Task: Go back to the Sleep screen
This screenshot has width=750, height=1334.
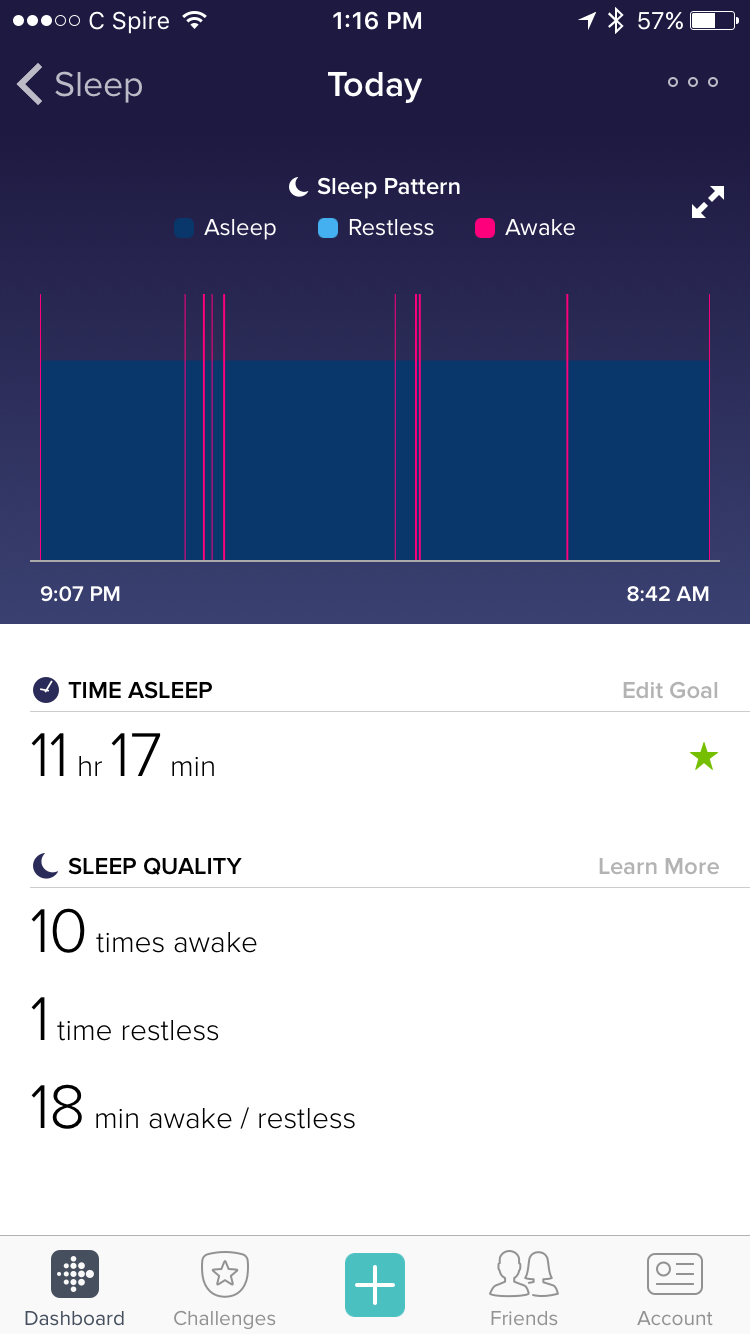Action: pos(80,85)
